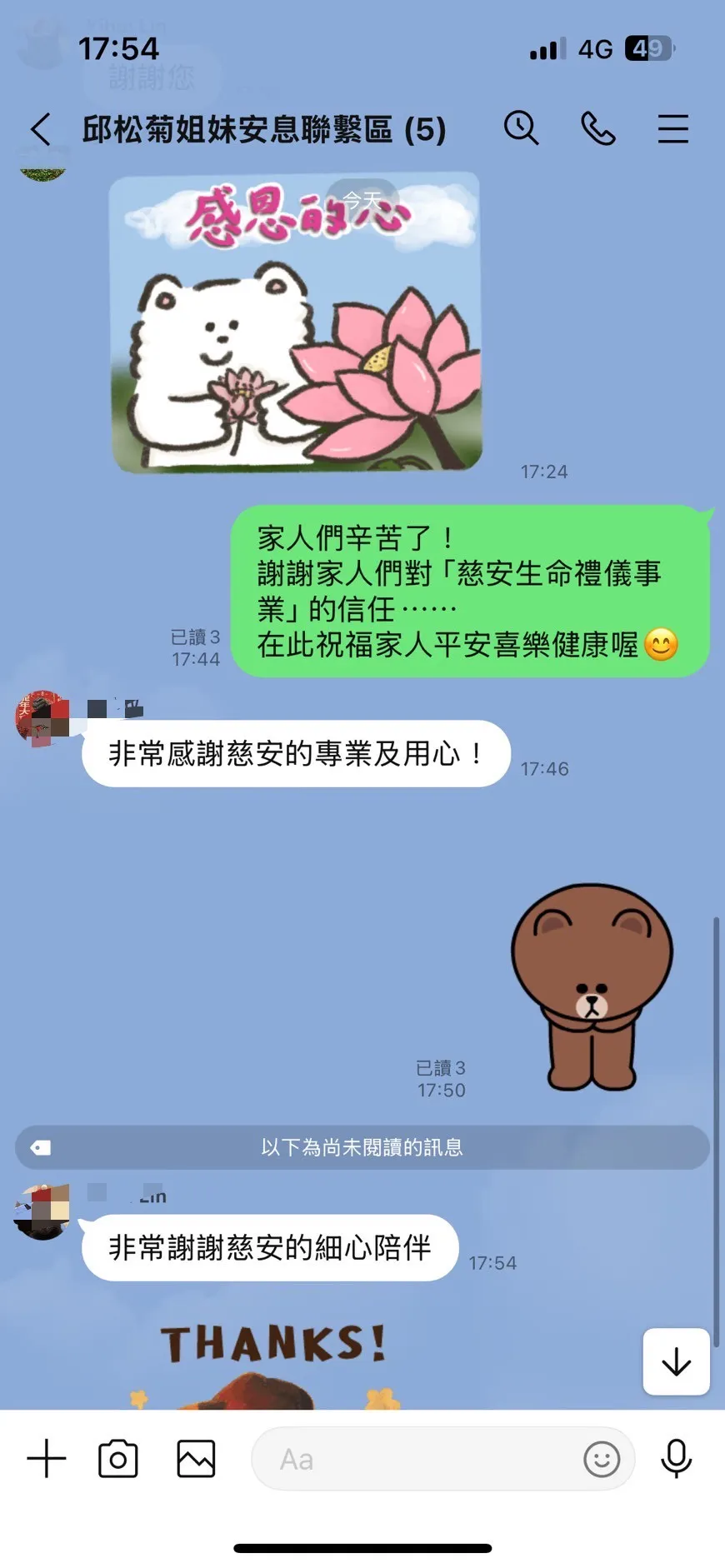Open the emoji and sticker picker
725x1568 pixels.
coord(602,1459)
